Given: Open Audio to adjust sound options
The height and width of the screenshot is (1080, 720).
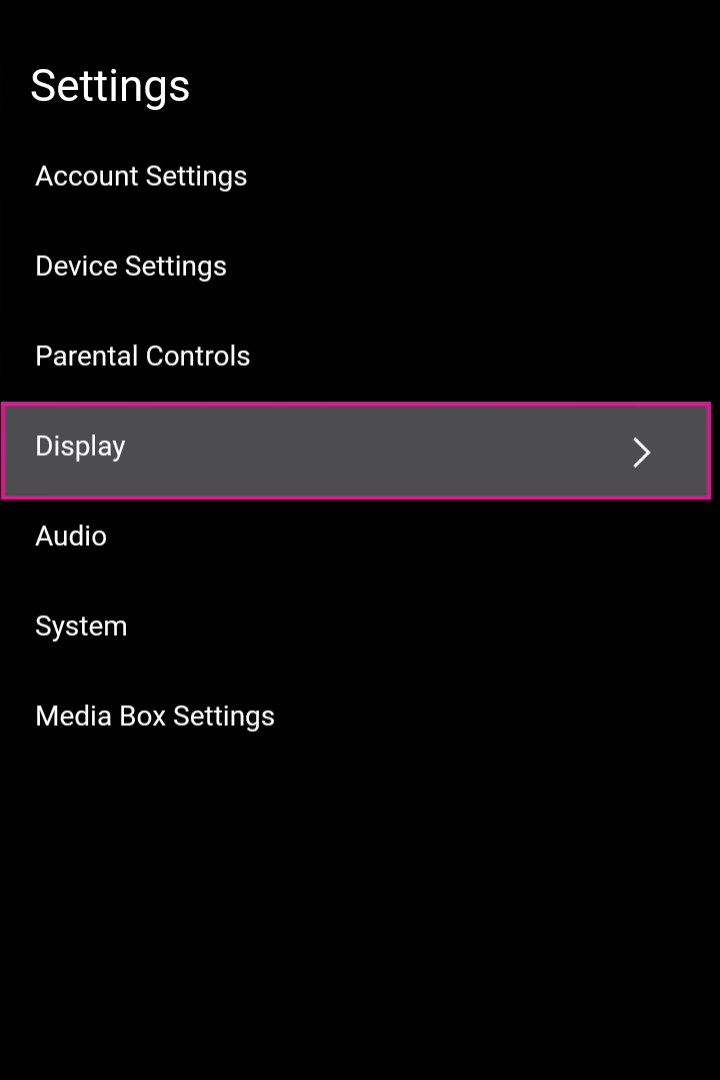Looking at the screenshot, I should (x=71, y=536).
